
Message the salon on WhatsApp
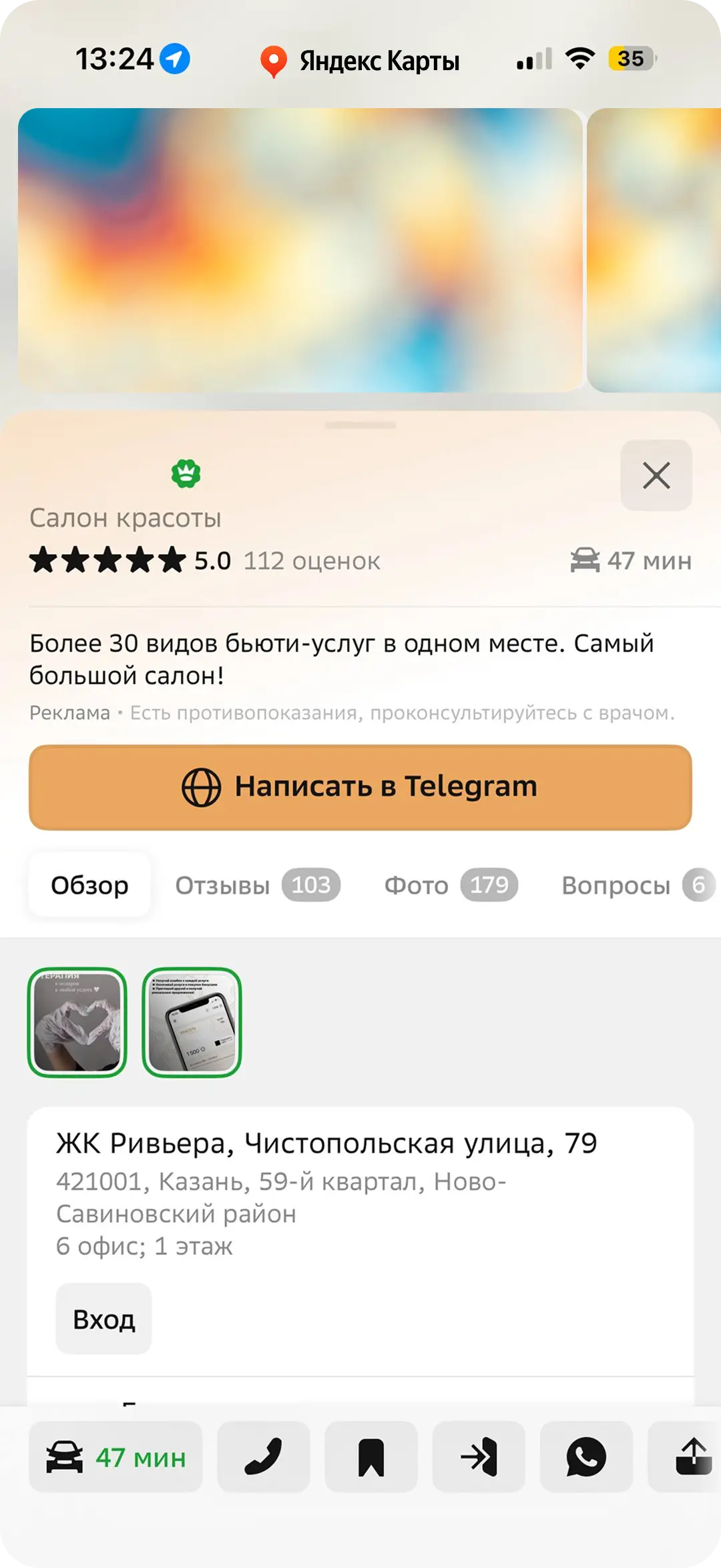pyautogui.click(x=586, y=1457)
